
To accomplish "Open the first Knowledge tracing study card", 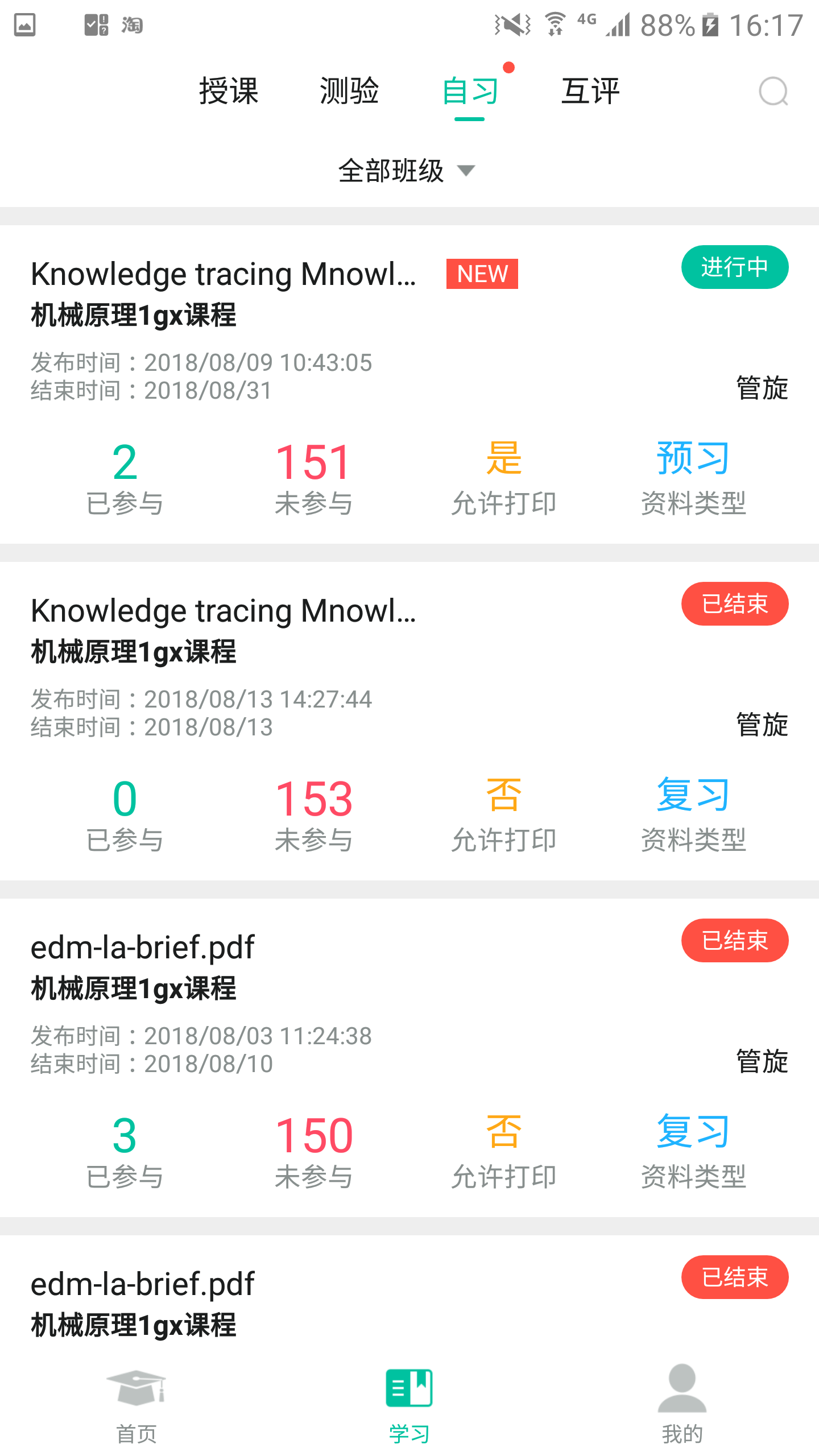I will [224, 275].
